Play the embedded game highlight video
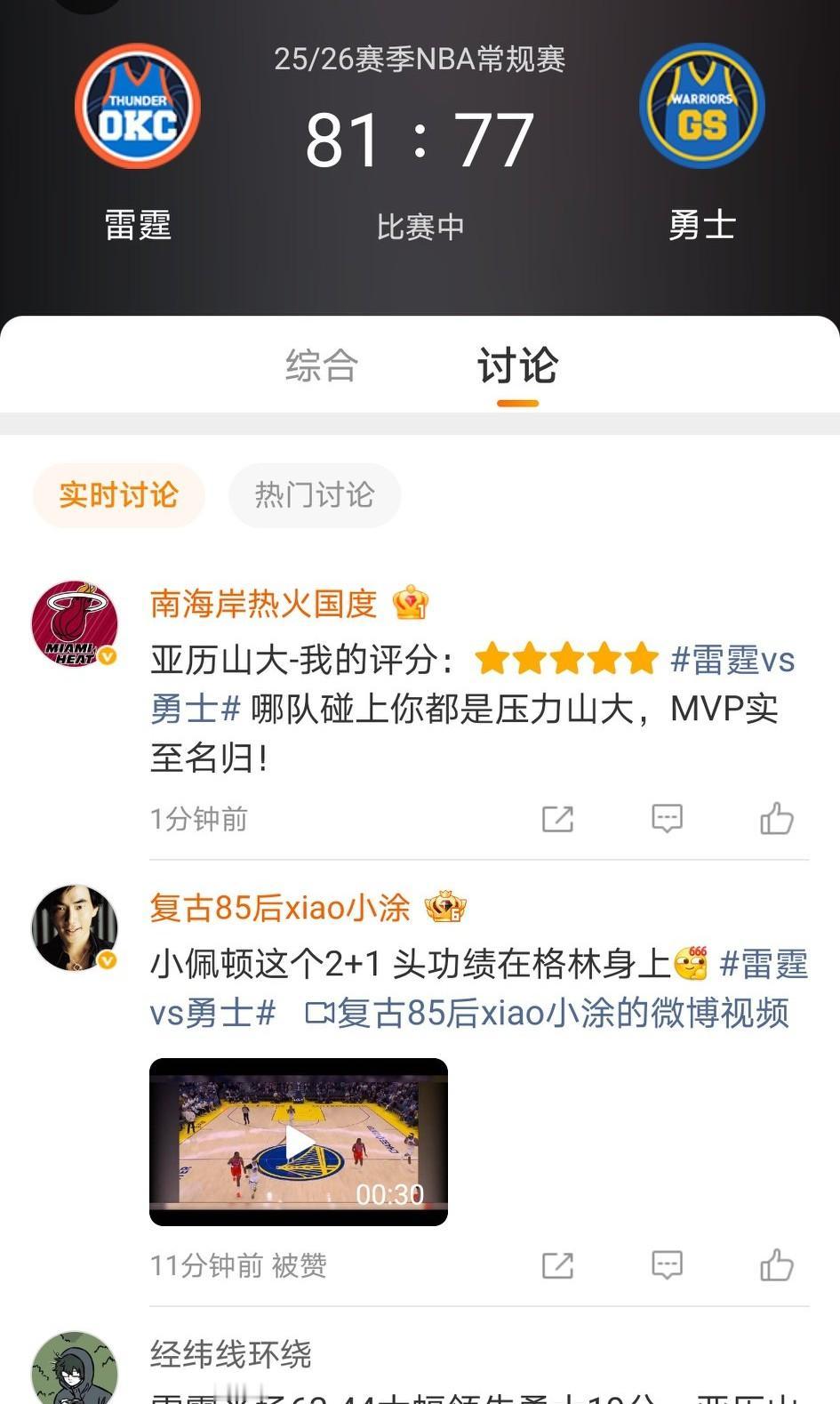Screen dimensions: 840x1404 [298, 1143]
